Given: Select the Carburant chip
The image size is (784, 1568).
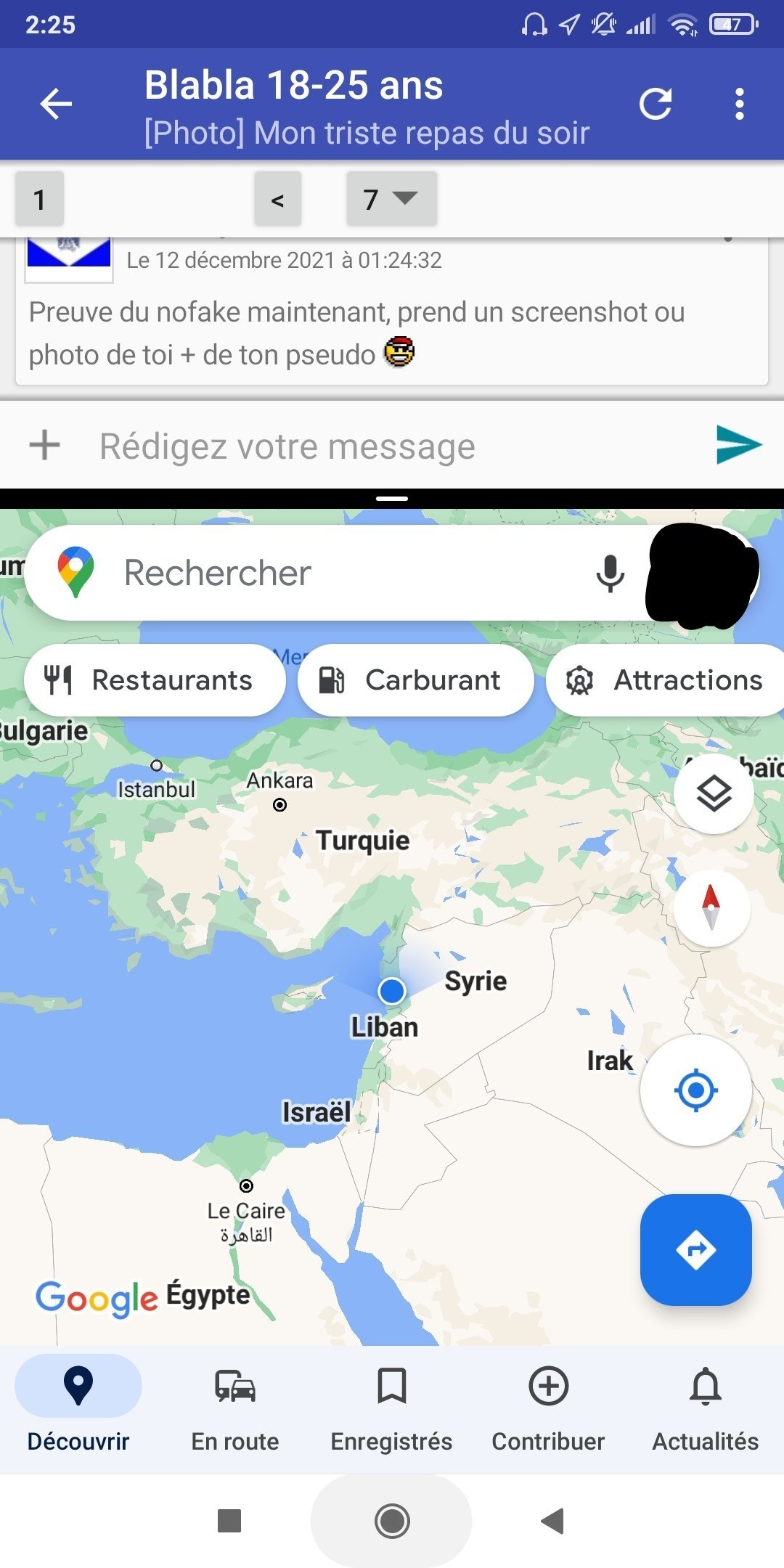Looking at the screenshot, I should [415, 680].
